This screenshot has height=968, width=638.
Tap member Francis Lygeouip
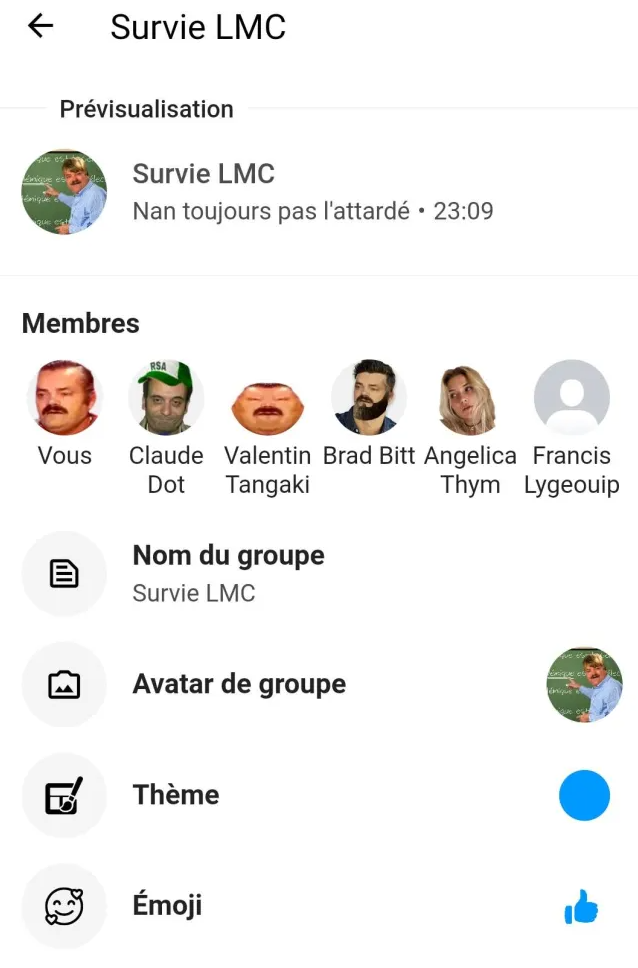pyautogui.click(x=571, y=398)
